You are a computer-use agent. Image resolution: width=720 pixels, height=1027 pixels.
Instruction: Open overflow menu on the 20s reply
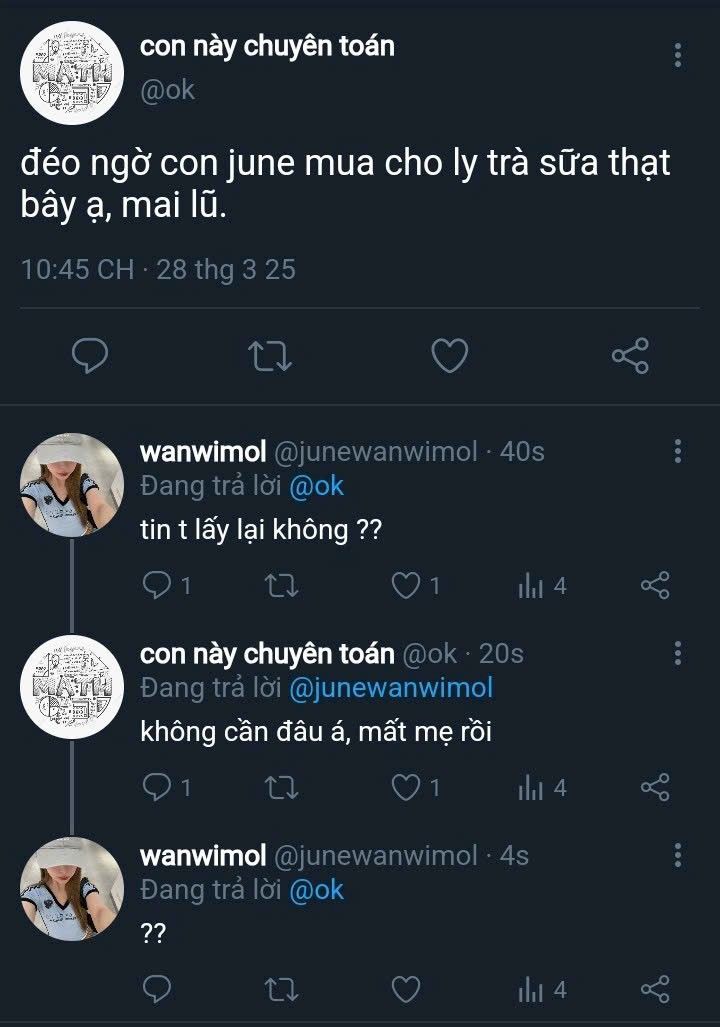tap(679, 654)
